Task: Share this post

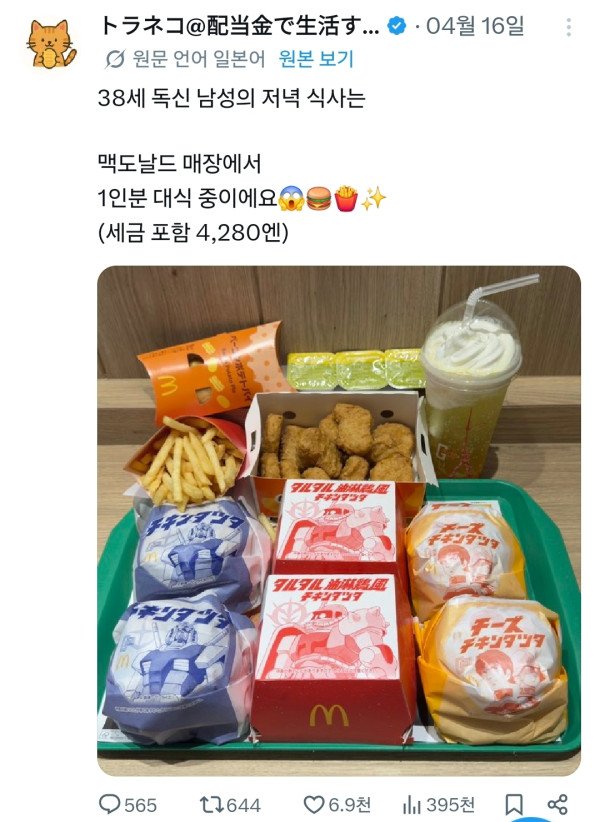Action: [x=558, y=804]
